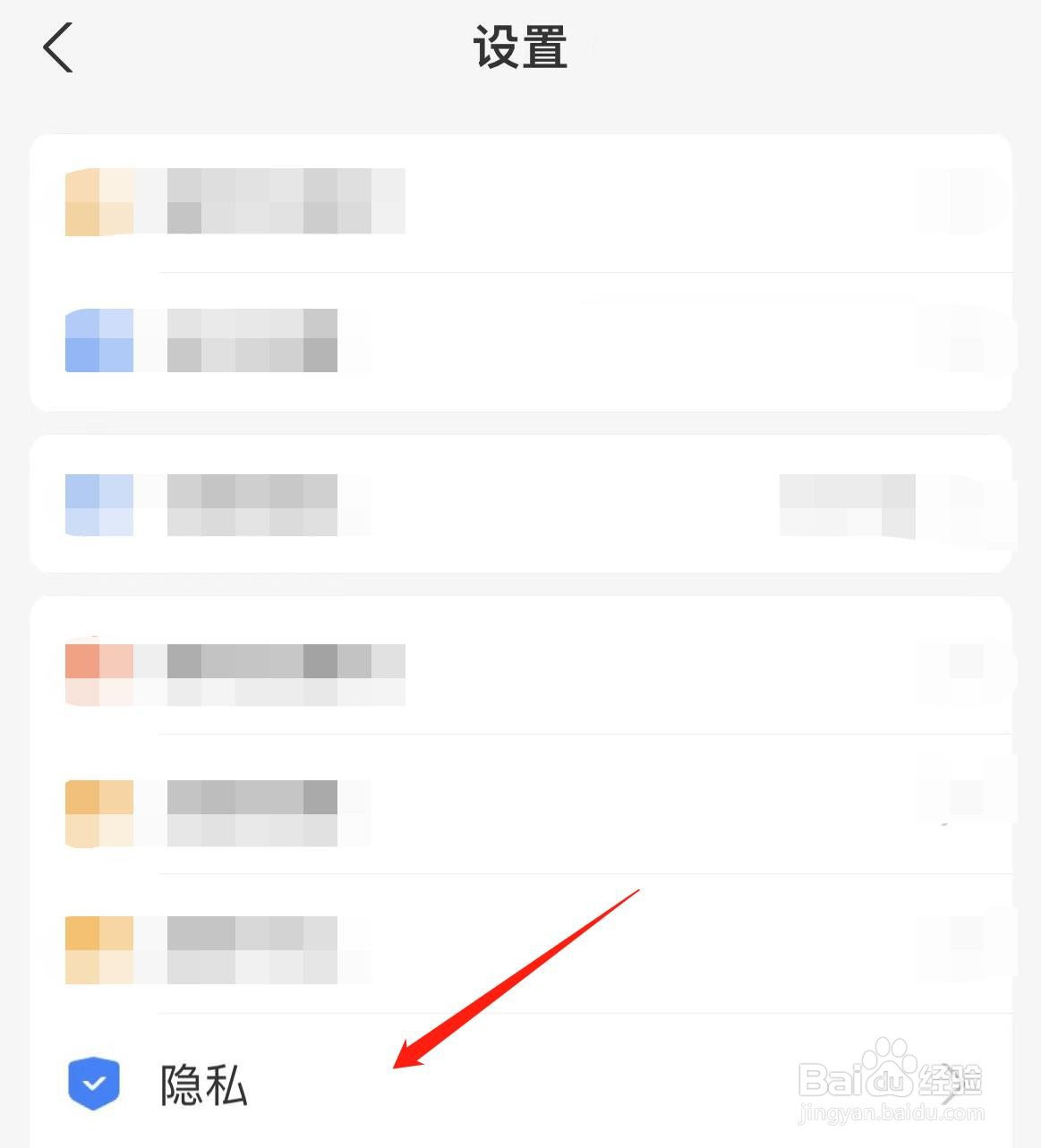This screenshot has width=1041, height=1148.
Task: Select the blue shield Privacy icon
Action: tap(94, 1083)
